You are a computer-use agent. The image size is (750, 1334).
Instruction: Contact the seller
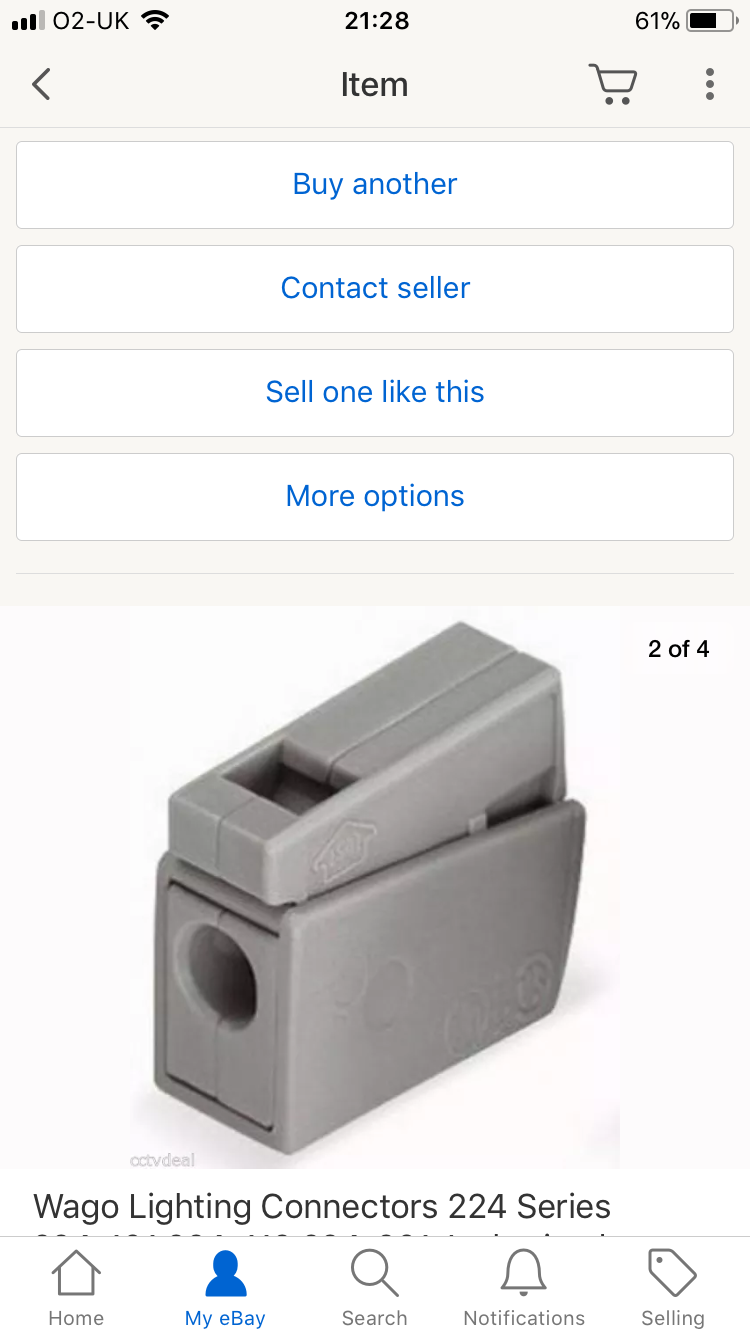375,289
